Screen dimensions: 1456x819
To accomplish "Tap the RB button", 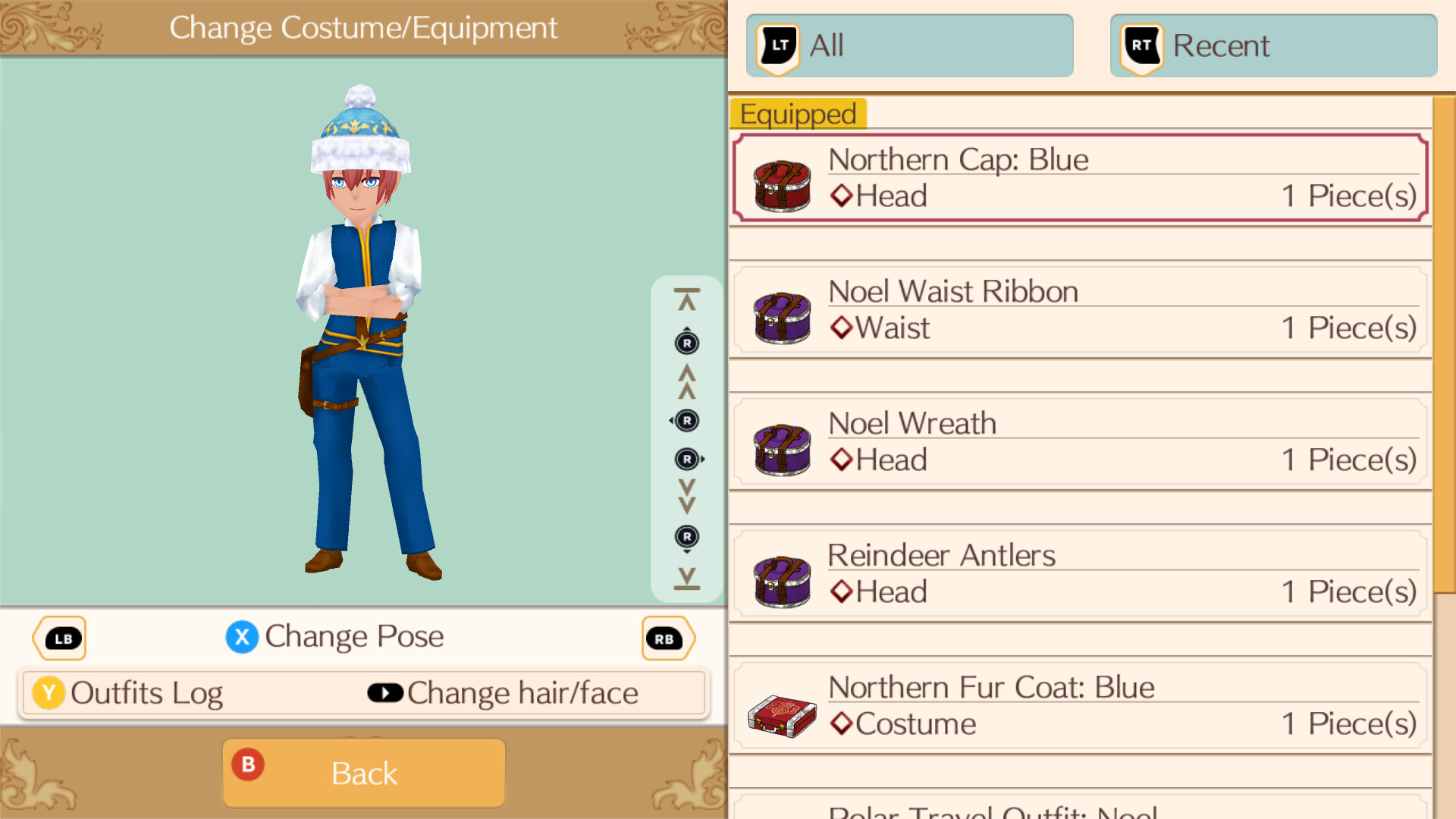I will point(667,639).
